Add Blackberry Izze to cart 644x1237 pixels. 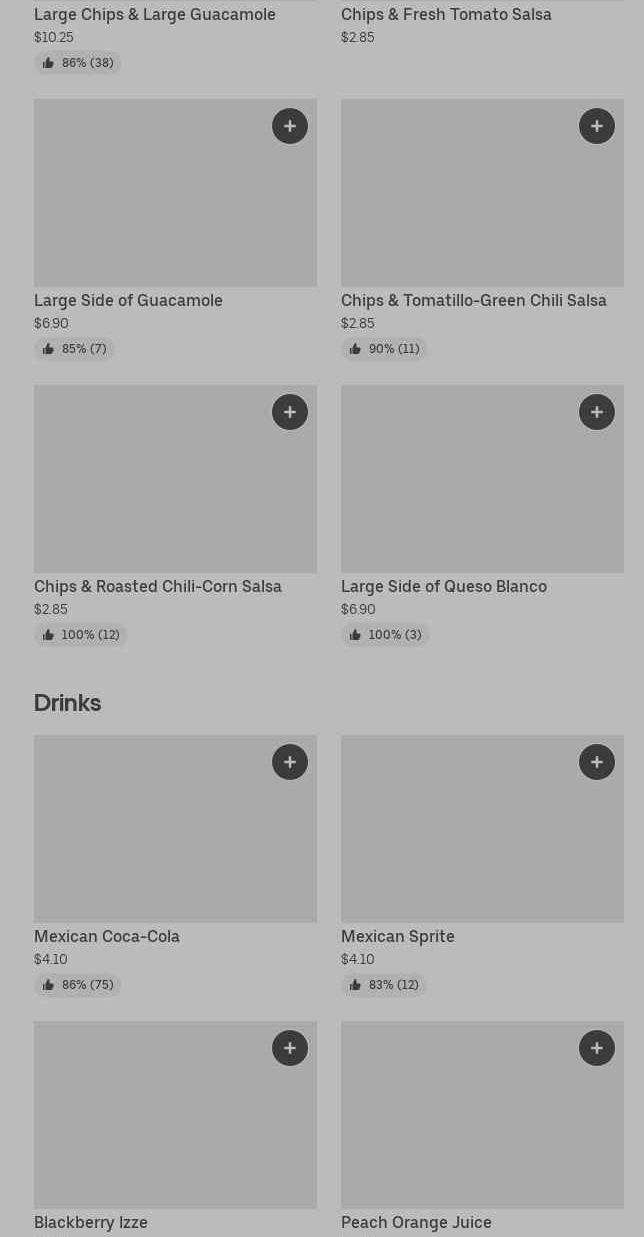coord(290,1048)
